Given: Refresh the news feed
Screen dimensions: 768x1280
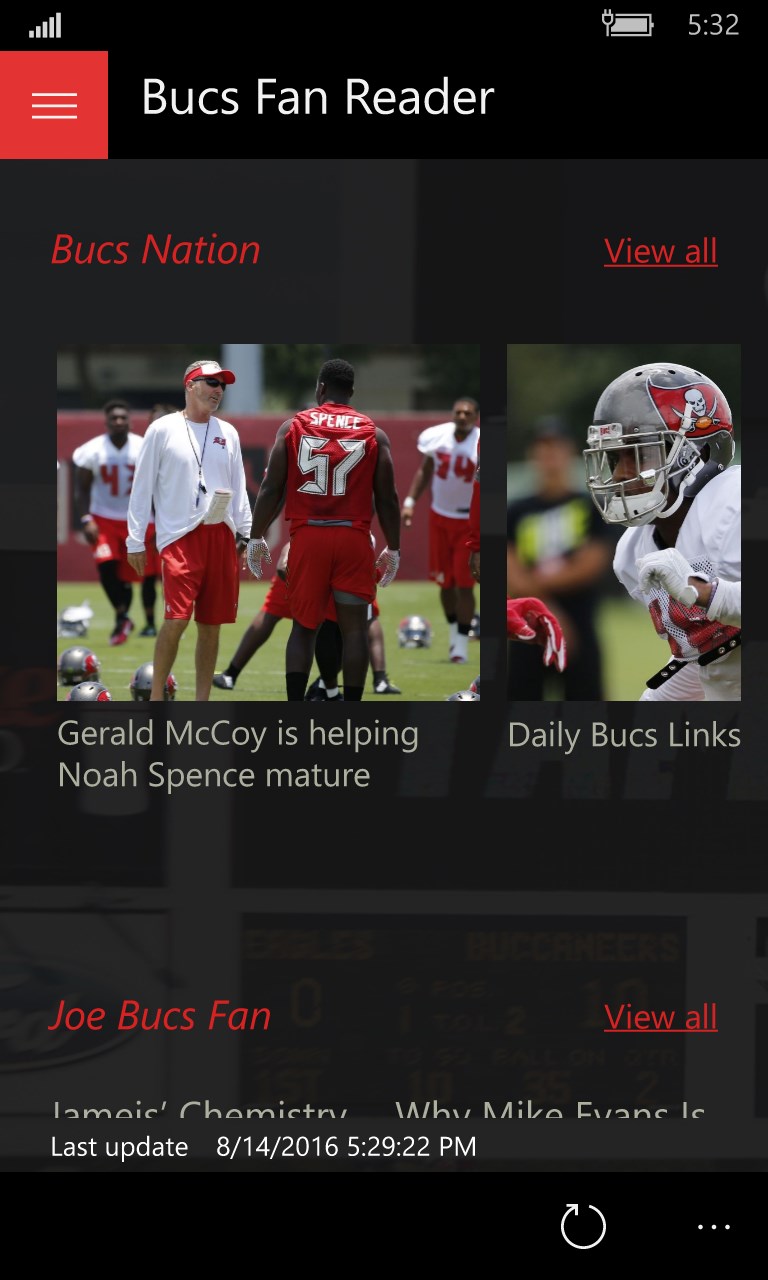Looking at the screenshot, I should tap(583, 1226).
